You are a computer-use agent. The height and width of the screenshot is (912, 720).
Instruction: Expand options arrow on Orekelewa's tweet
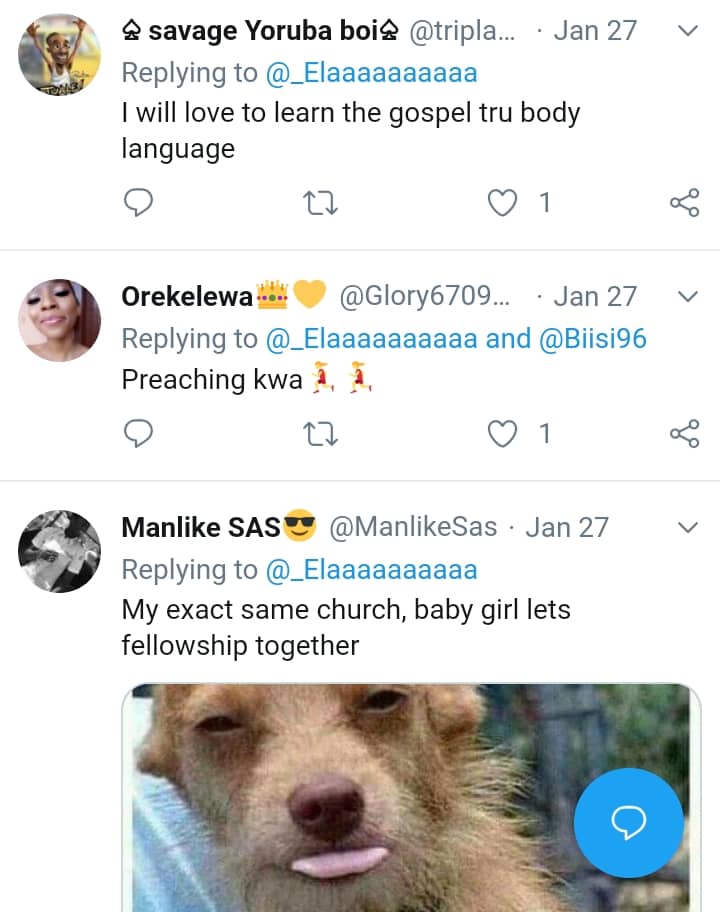coord(687,297)
